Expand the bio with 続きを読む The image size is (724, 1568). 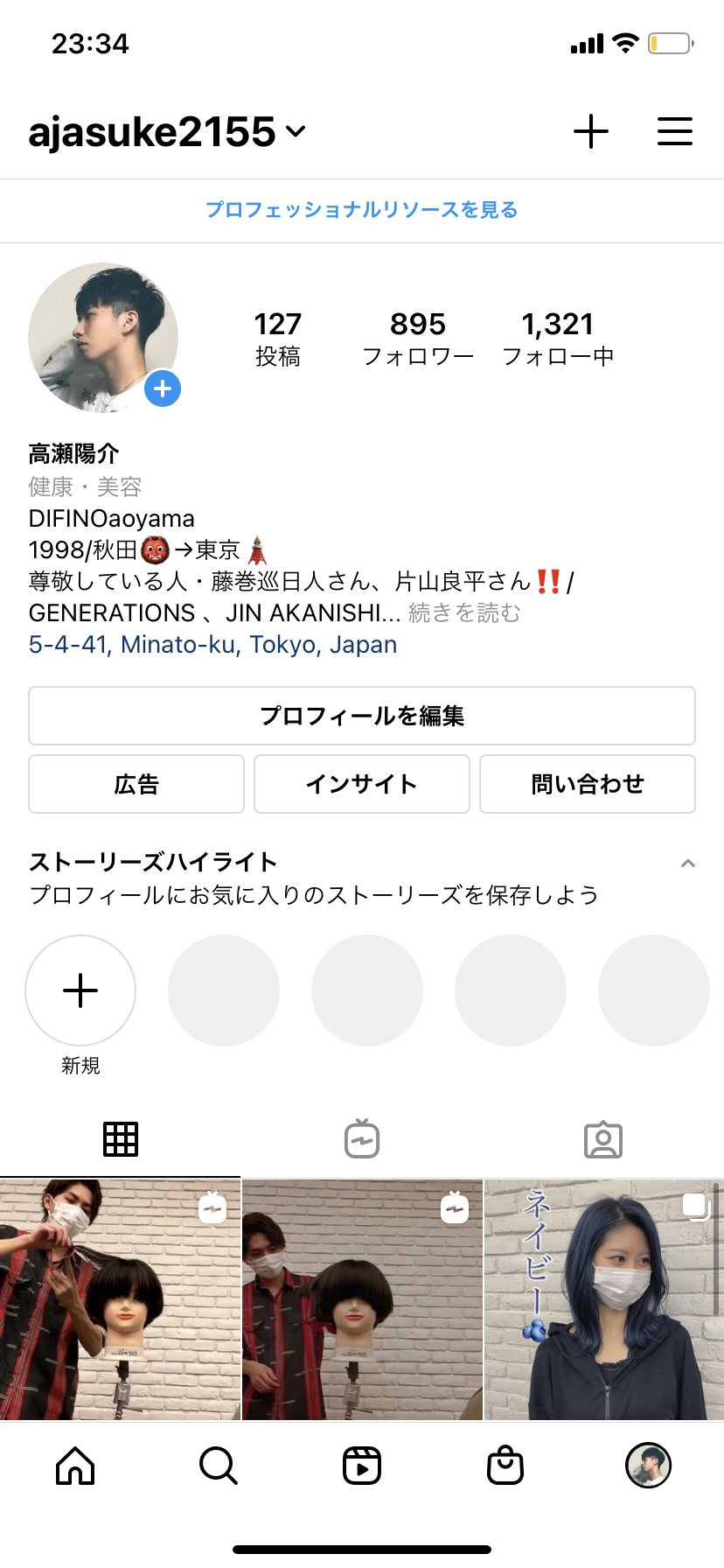click(x=464, y=613)
